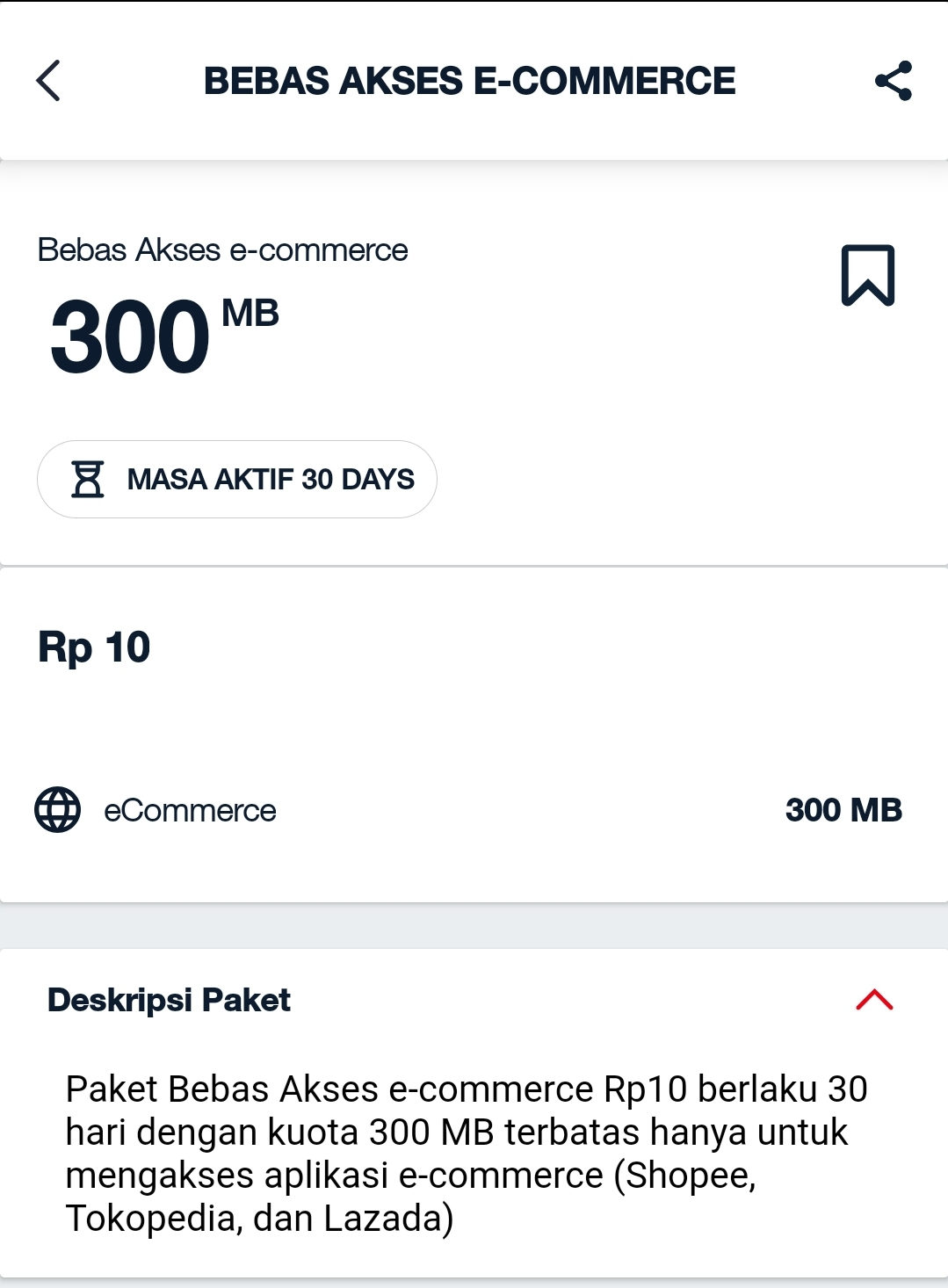
Task: Select the BEBAS AKSES E-COMMERCE title
Action: (471, 81)
